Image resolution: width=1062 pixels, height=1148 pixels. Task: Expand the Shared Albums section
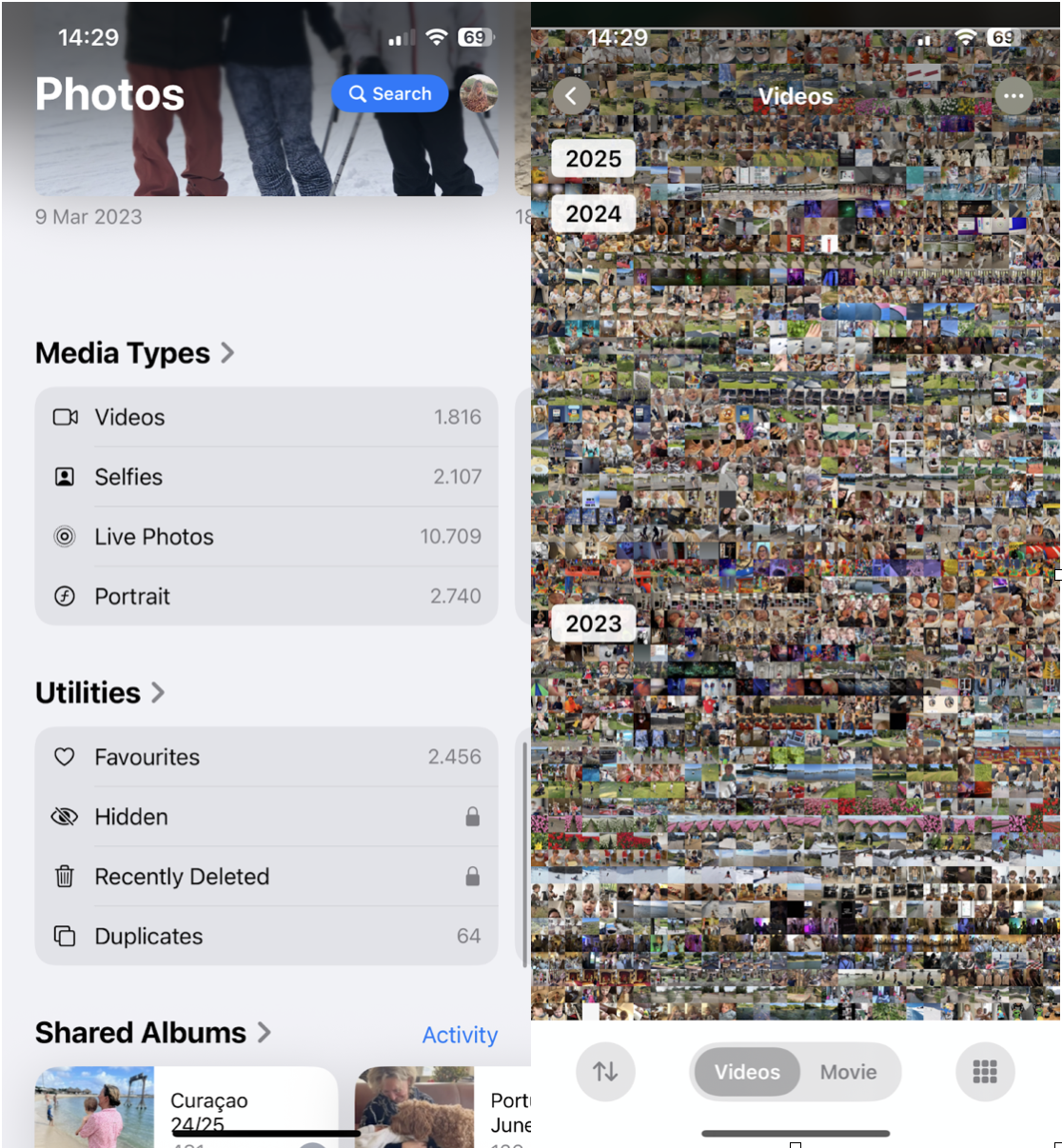click(x=264, y=1032)
